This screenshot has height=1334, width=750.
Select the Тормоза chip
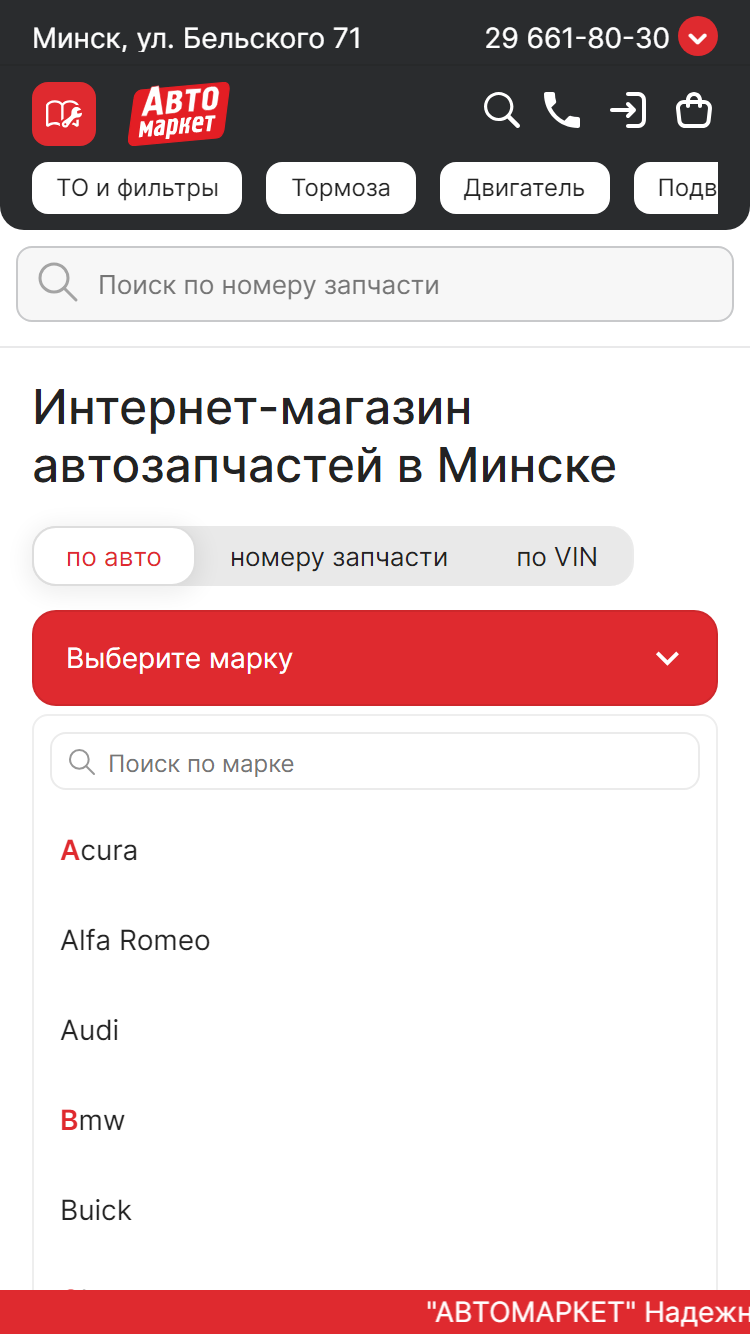(x=341, y=188)
